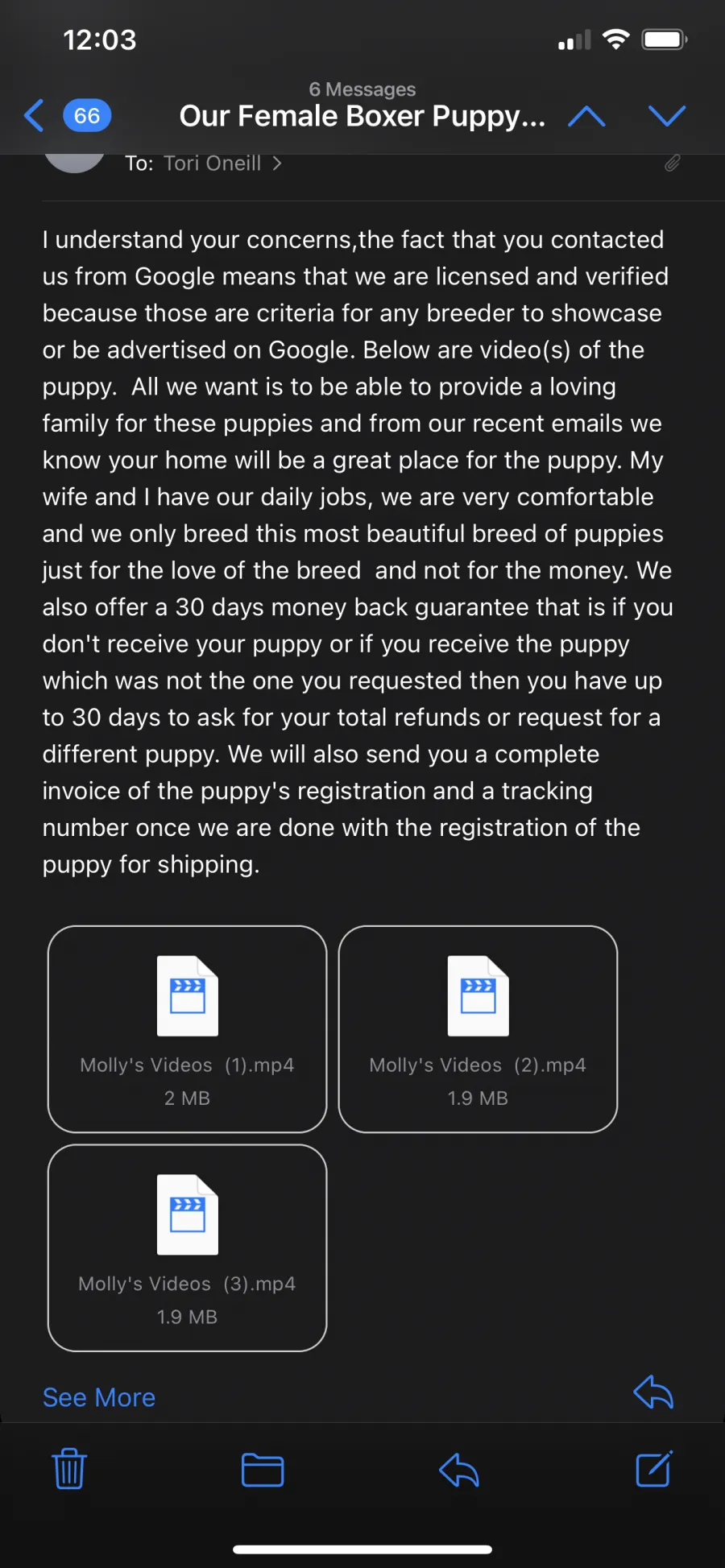Viewport: 725px width, 1568px height.
Task: Reply using arrow beside See More
Action: pyautogui.click(x=653, y=1392)
